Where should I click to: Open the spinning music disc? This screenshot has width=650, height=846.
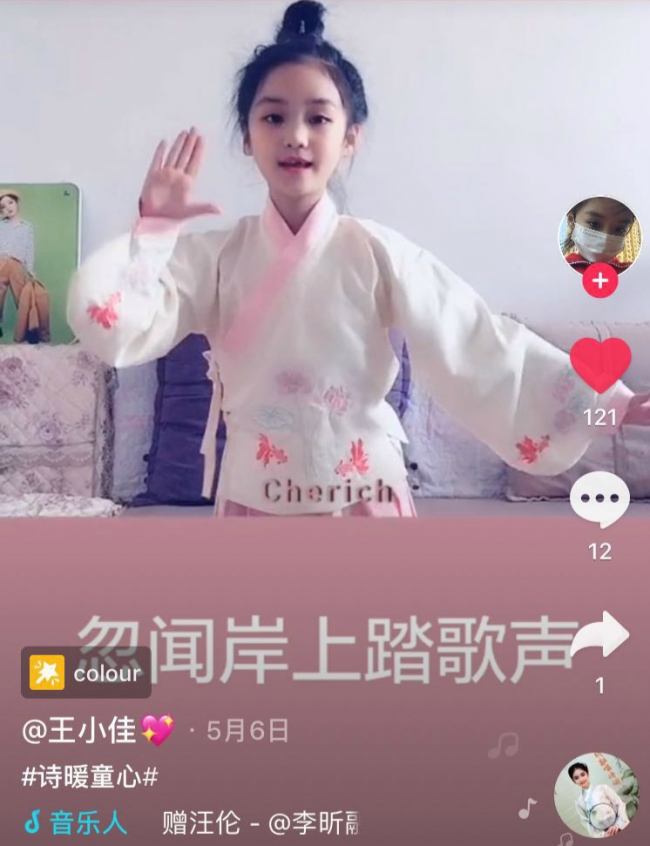click(596, 795)
